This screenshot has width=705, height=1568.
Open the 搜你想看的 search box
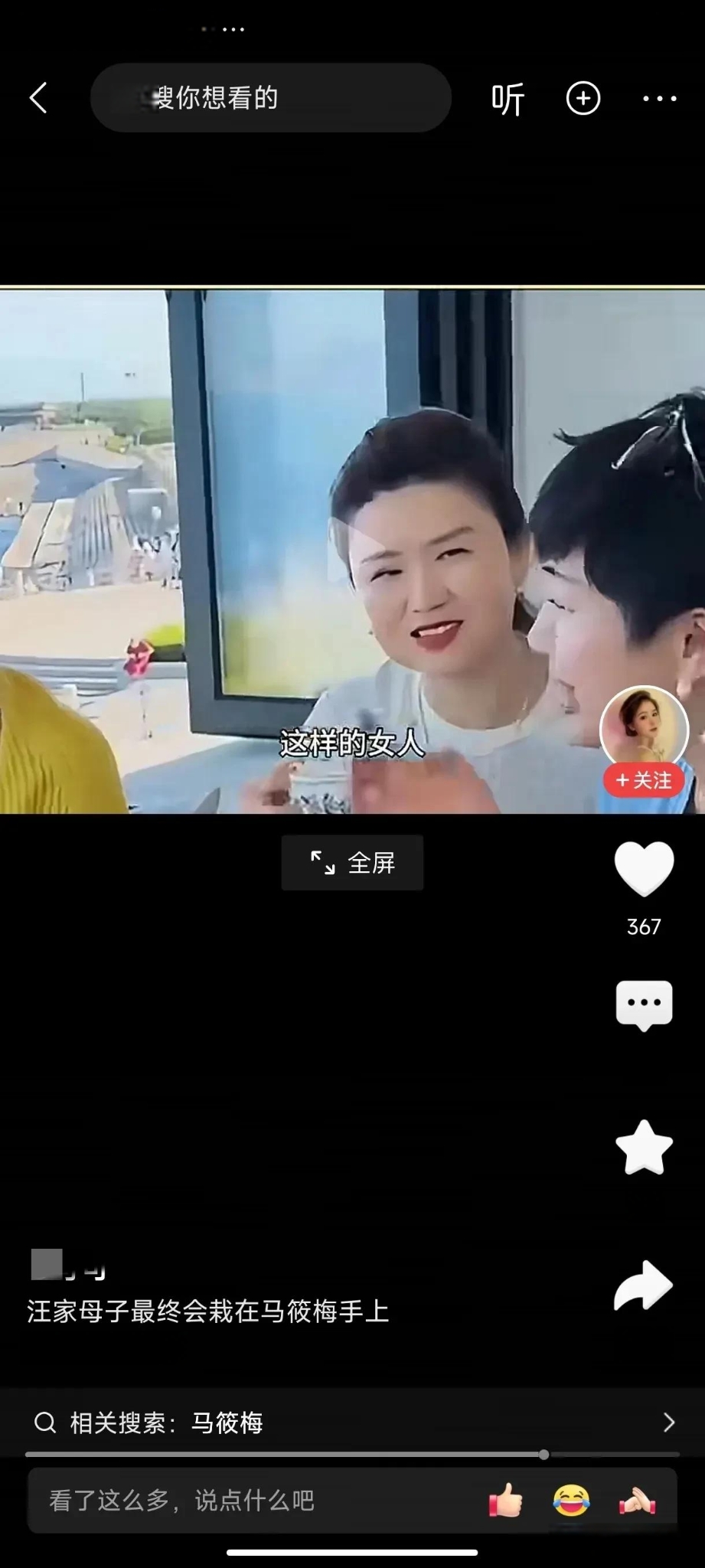point(270,98)
